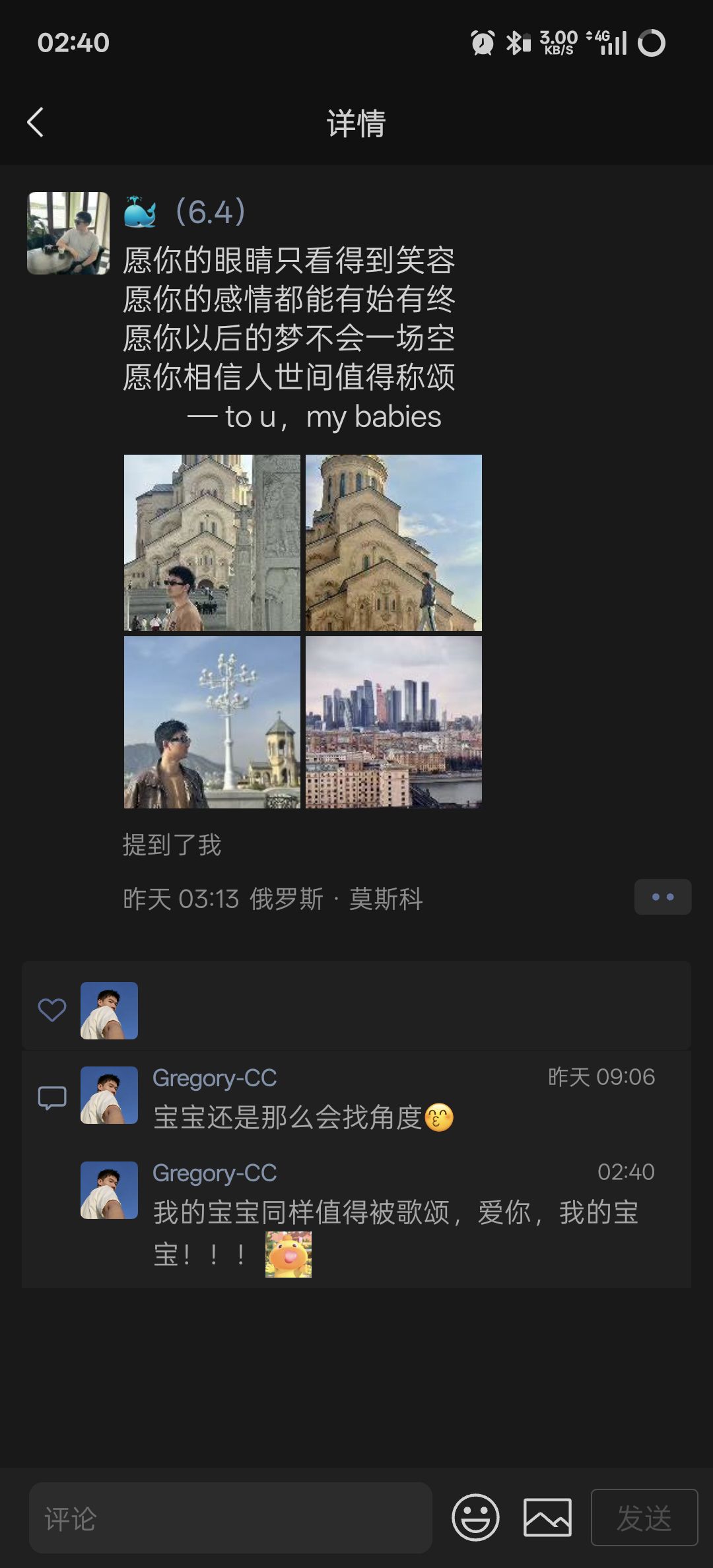Open the photo of the golden-domed cathedral
The image size is (713, 1568).
pos(393,542)
